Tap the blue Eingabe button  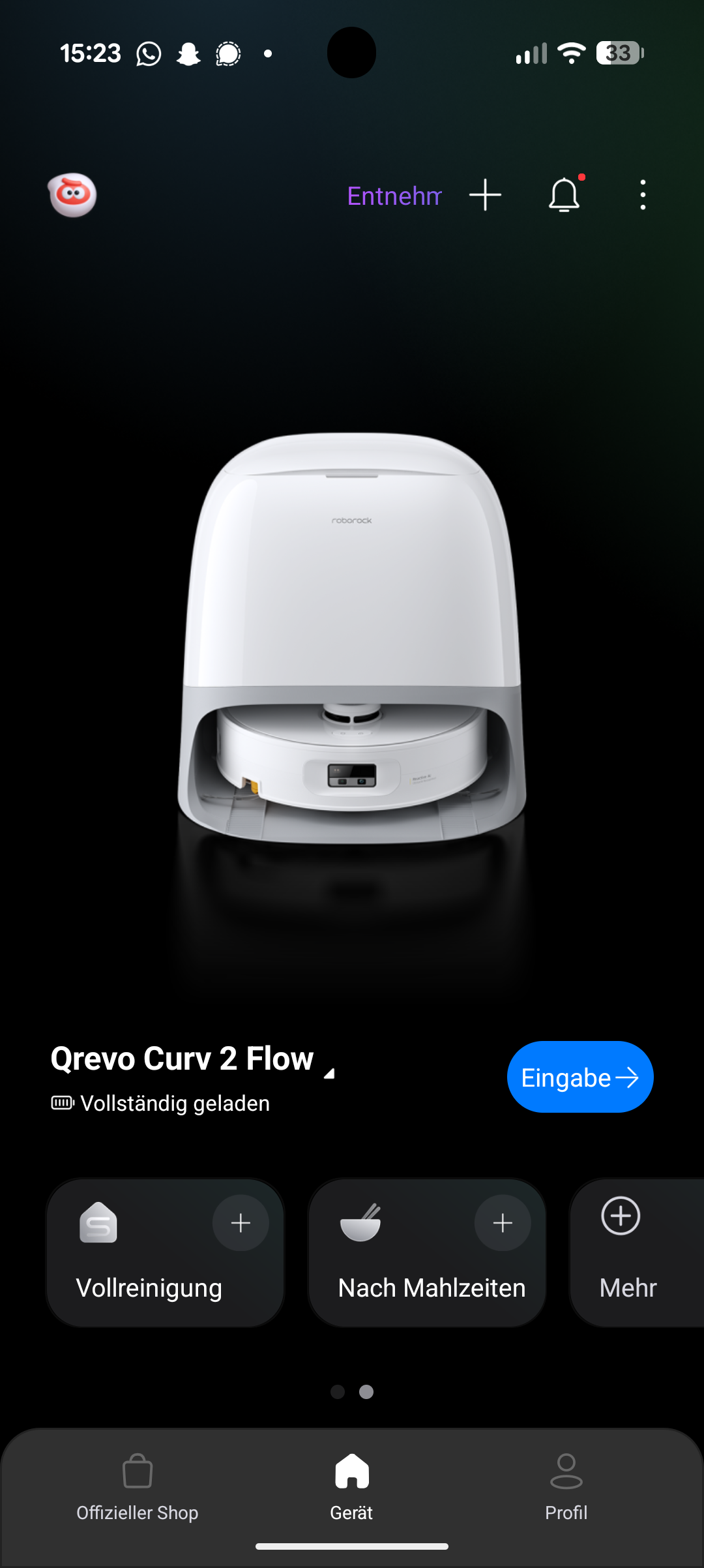(x=580, y=1077)
